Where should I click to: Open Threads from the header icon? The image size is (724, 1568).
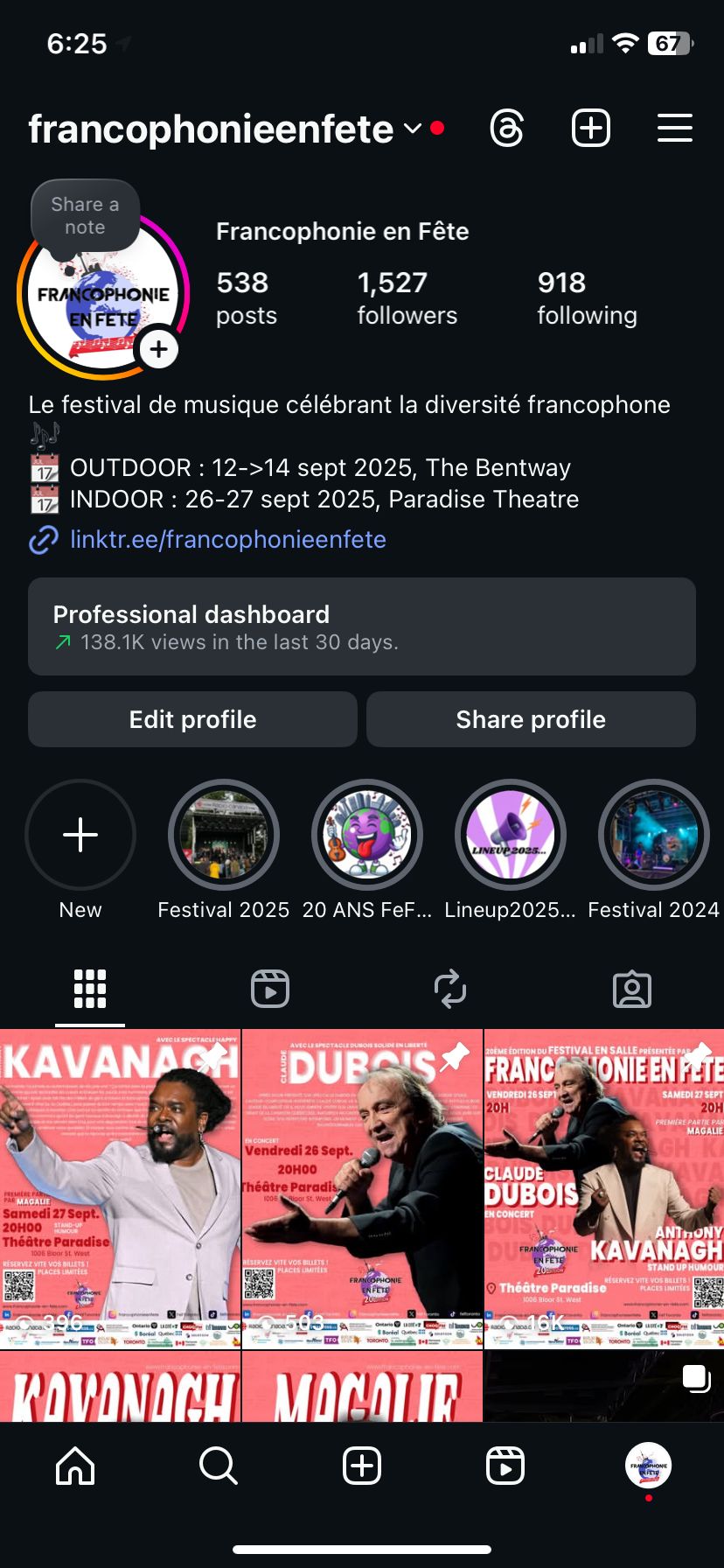(x=506, y=129)
